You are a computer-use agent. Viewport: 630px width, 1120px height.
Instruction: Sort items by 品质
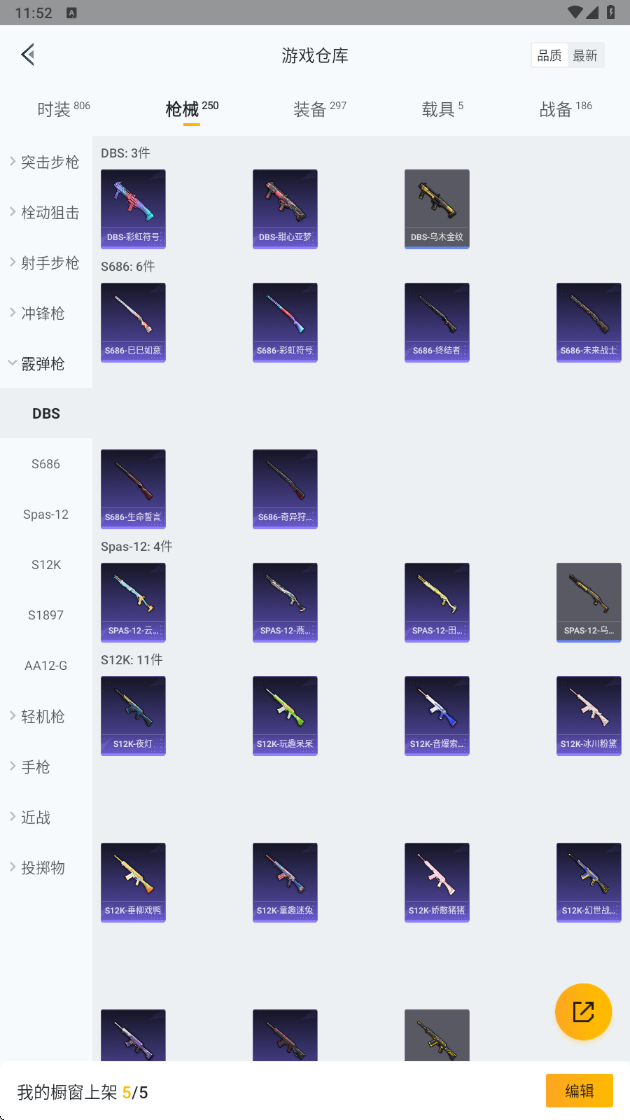point(549,56)
